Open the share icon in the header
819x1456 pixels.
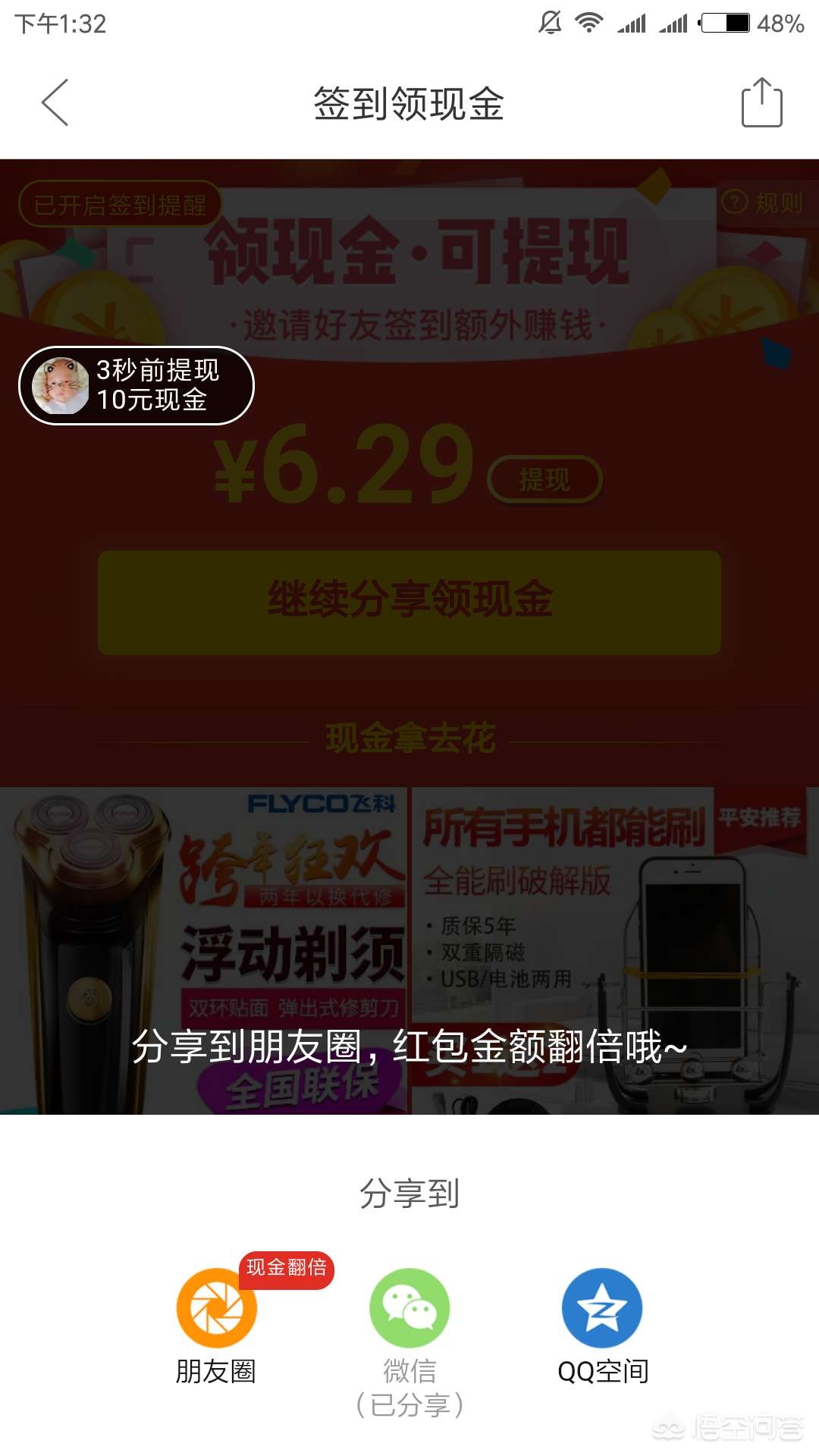(761, 102)
